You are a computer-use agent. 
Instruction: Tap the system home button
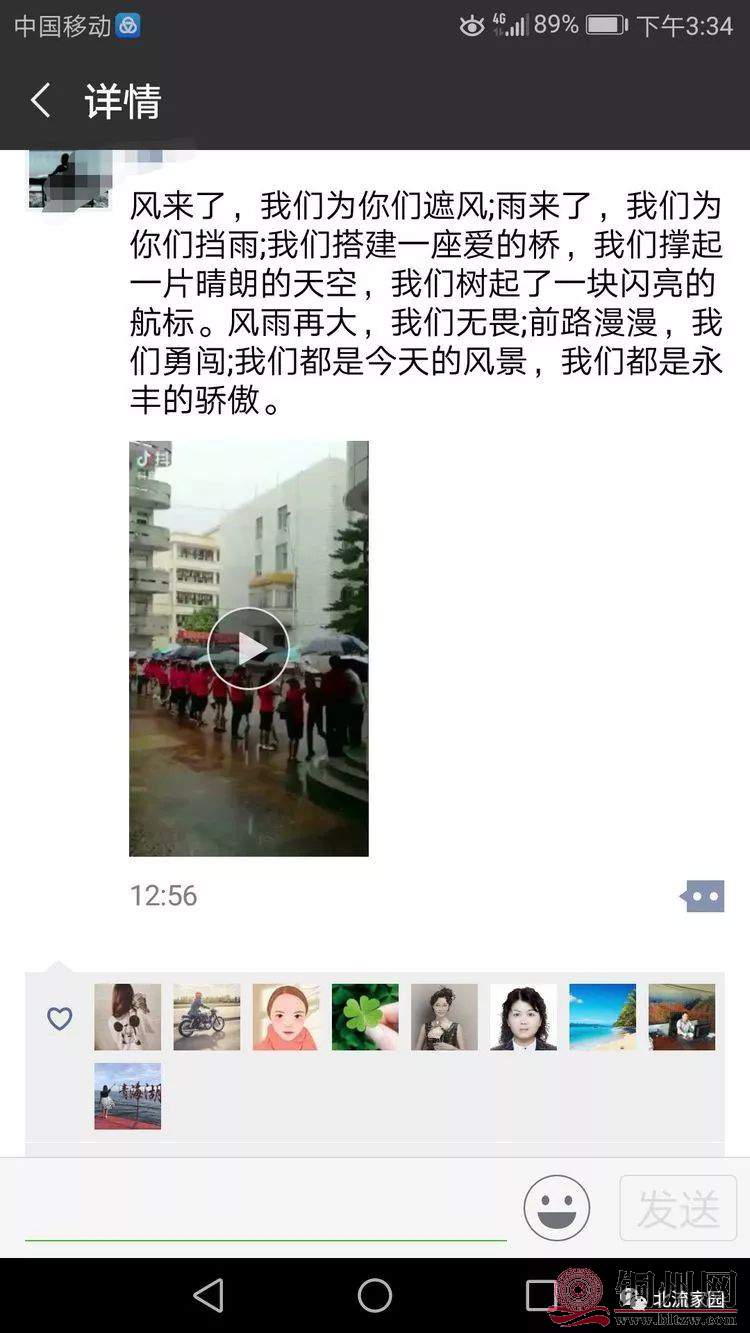click(x=375, y=1295)
